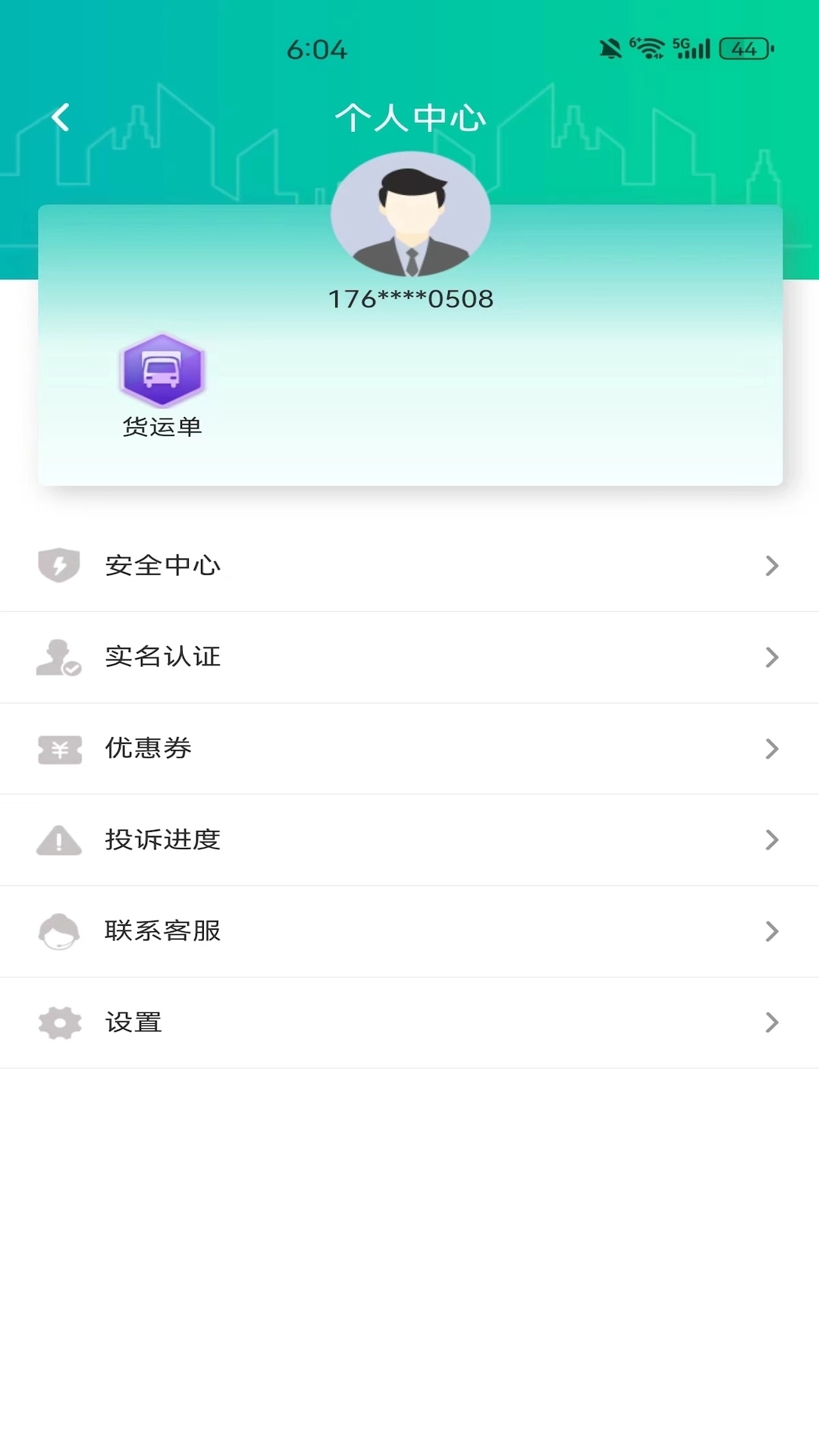Click the 投诉进度 warning triangle icon

point(58,839)
